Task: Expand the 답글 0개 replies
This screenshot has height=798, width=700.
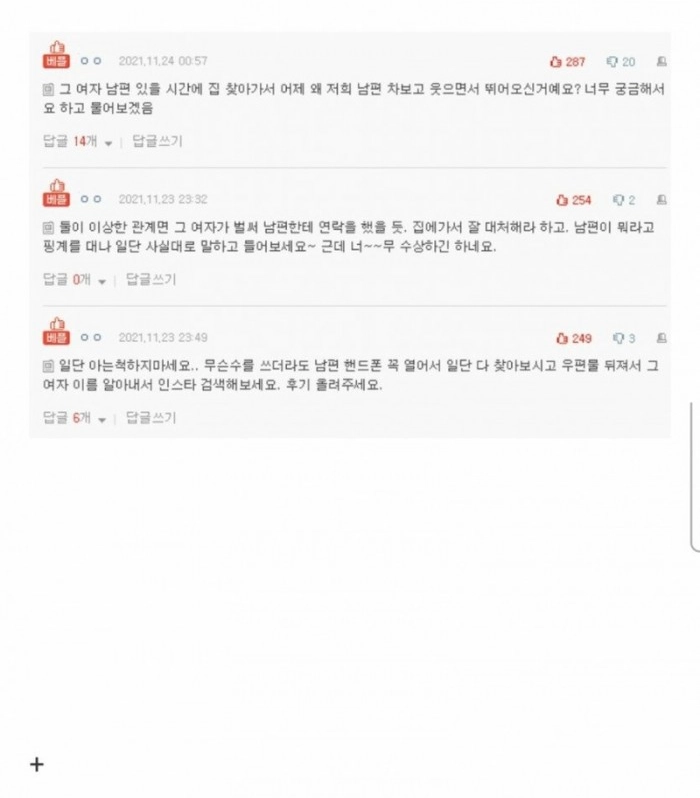Action: point(73,280)
